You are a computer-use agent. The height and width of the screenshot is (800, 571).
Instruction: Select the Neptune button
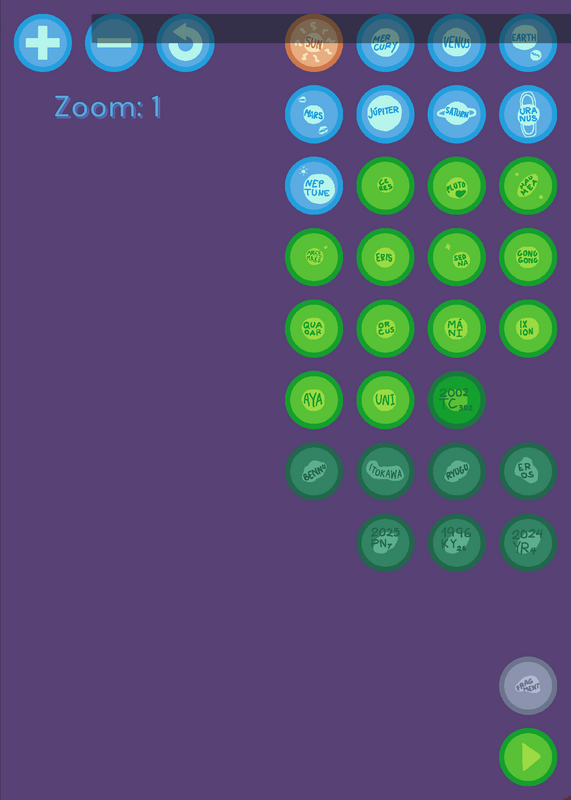[314, 186]
